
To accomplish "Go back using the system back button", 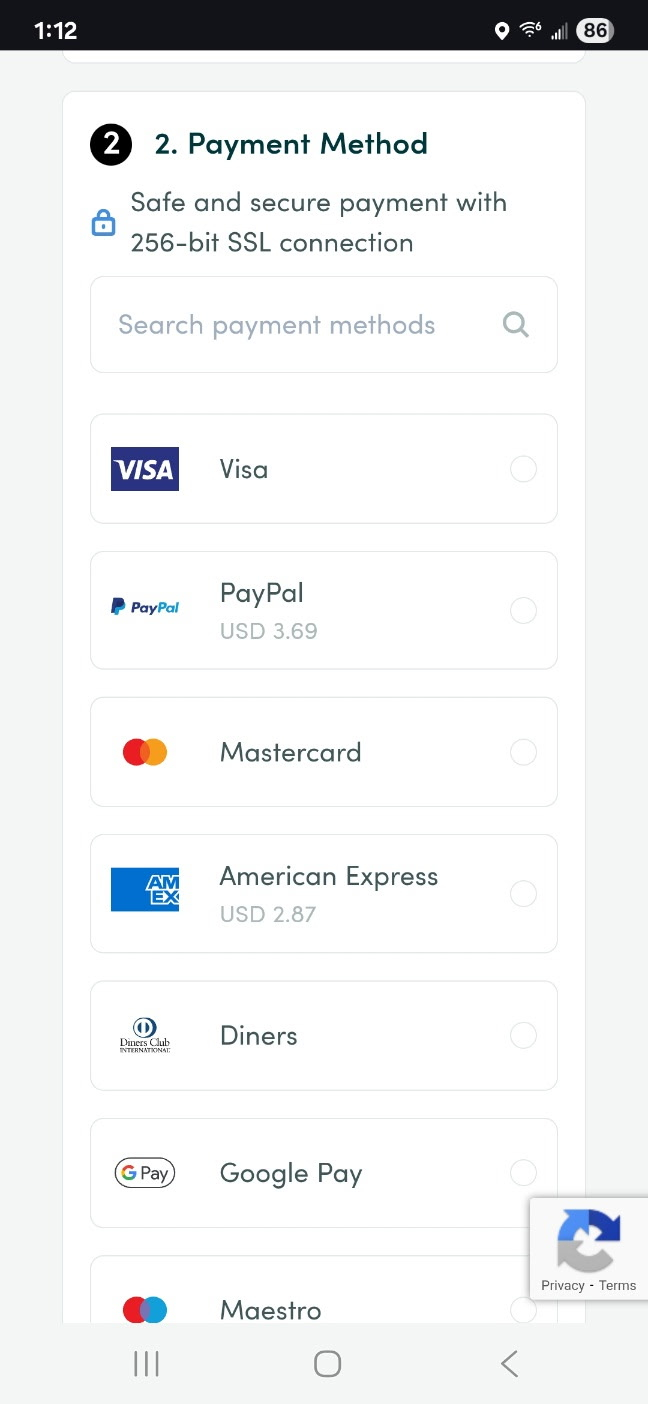I will tap(509, 1363).
